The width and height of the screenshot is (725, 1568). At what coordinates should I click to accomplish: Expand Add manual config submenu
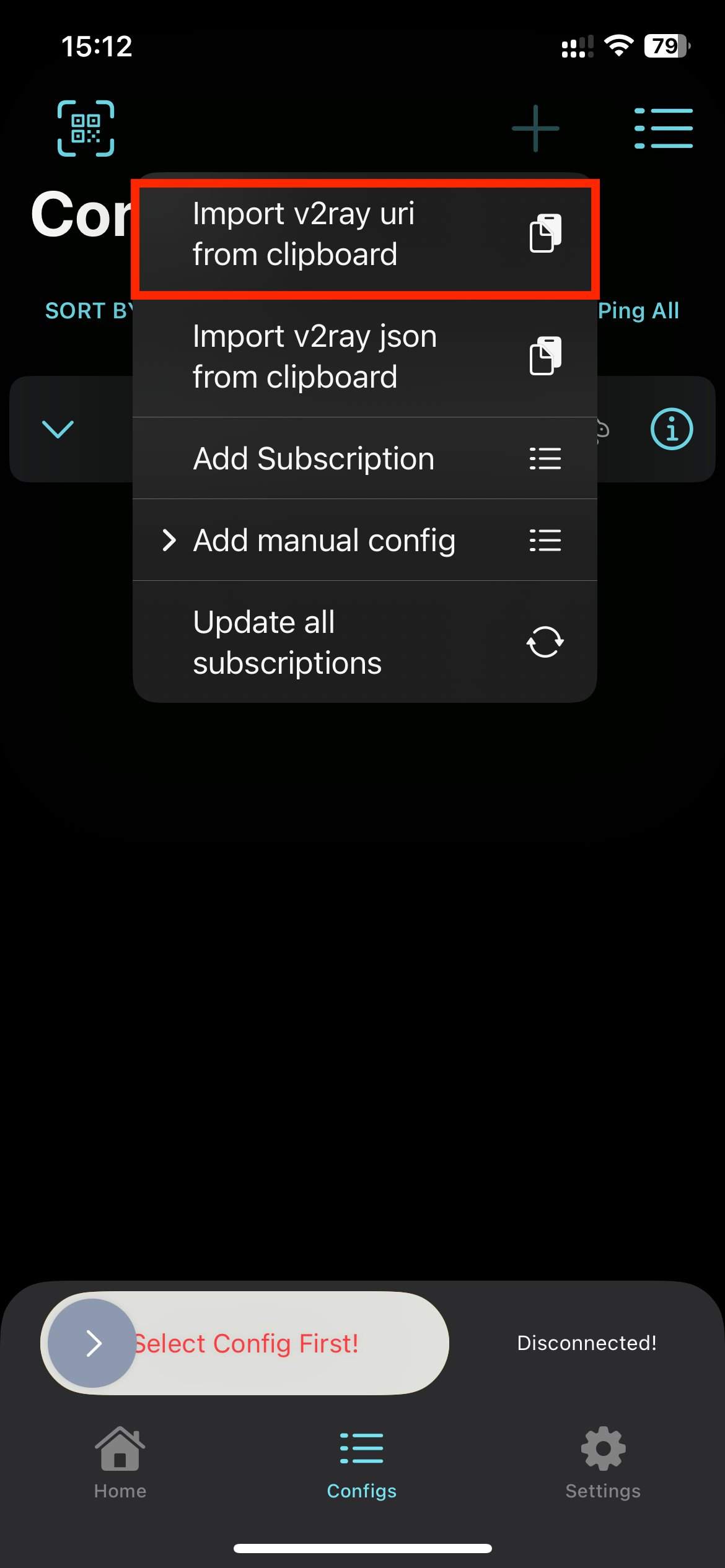coord(364,541)
